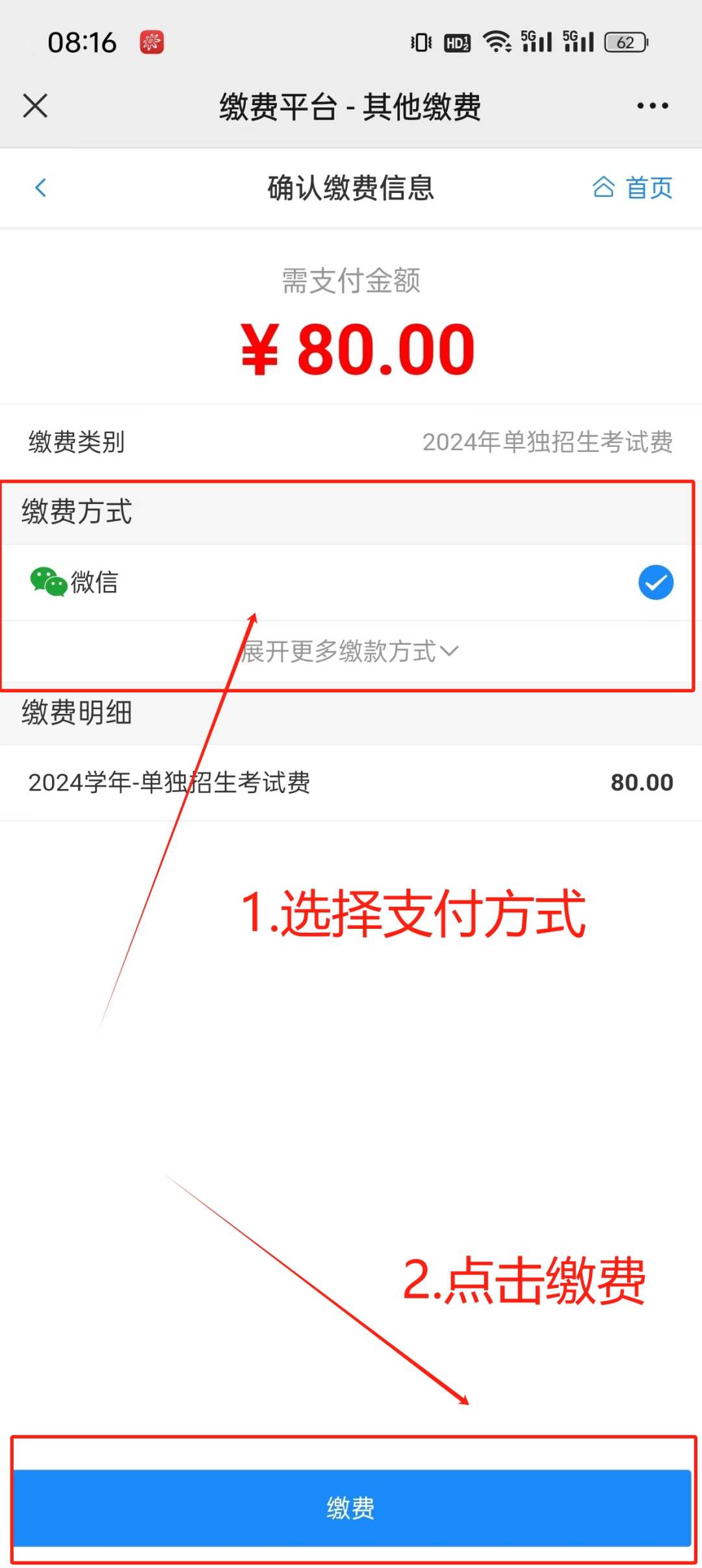Go back from 确认缴费信息 page
Screen dimensions: 702x1568
pyautogui.click(x=41, y=188)
